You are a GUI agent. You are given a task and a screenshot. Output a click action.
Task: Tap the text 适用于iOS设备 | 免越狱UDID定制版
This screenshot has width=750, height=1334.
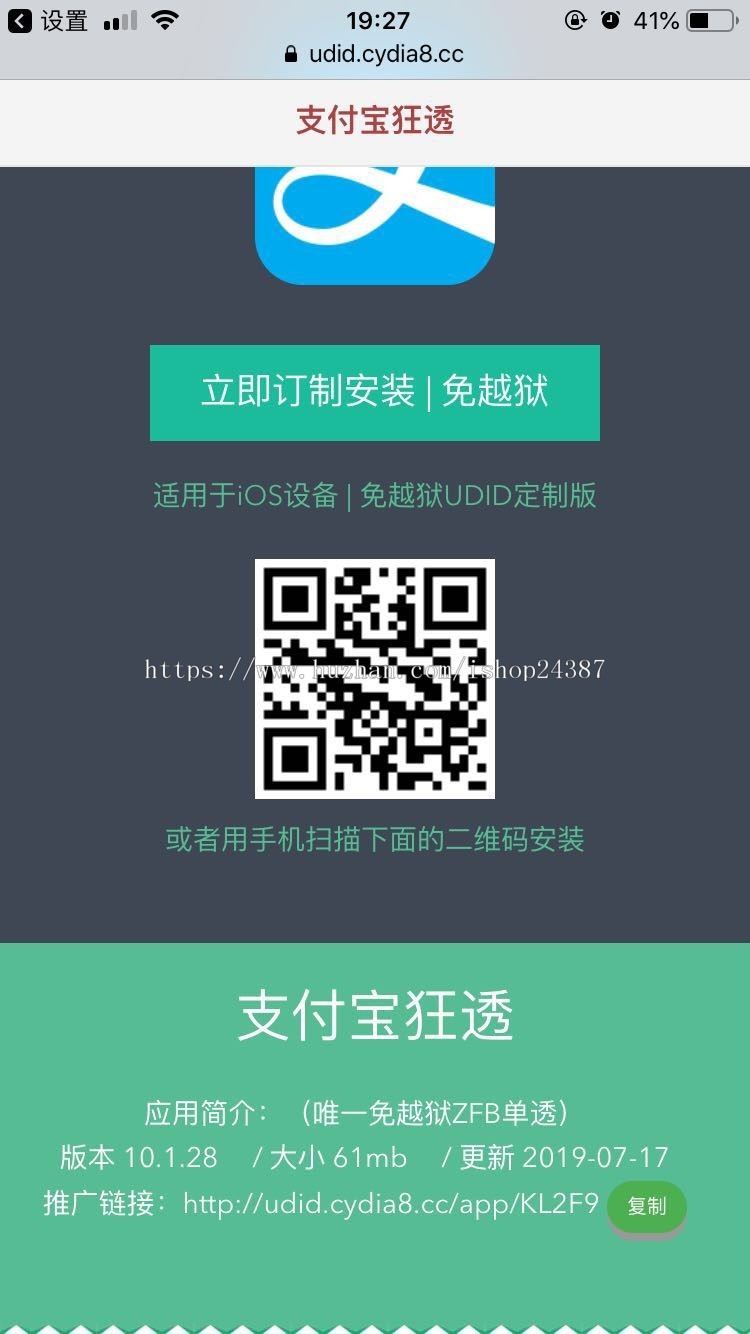coord(374,496)
